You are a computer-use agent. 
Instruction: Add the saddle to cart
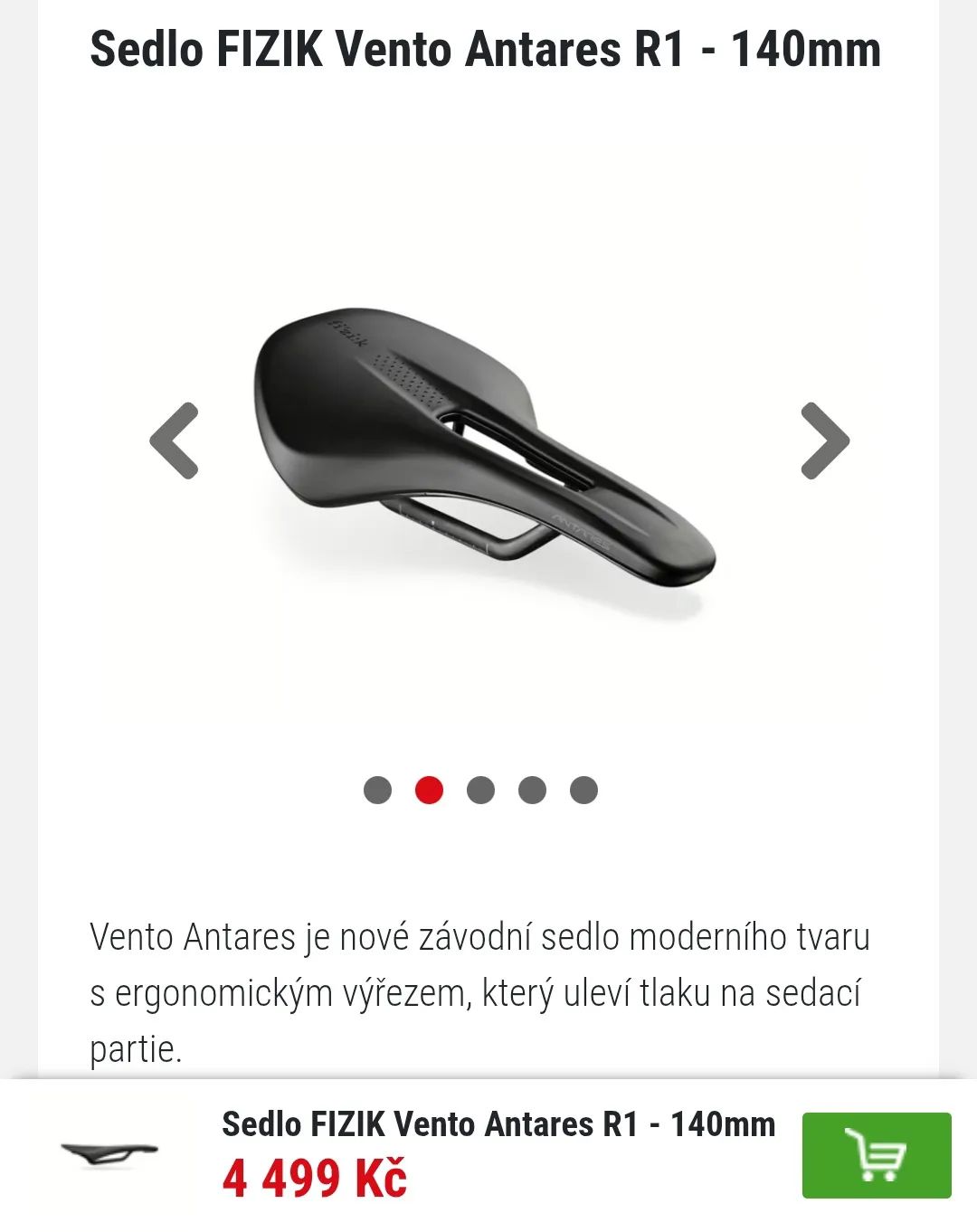[x=876, y=1155]
